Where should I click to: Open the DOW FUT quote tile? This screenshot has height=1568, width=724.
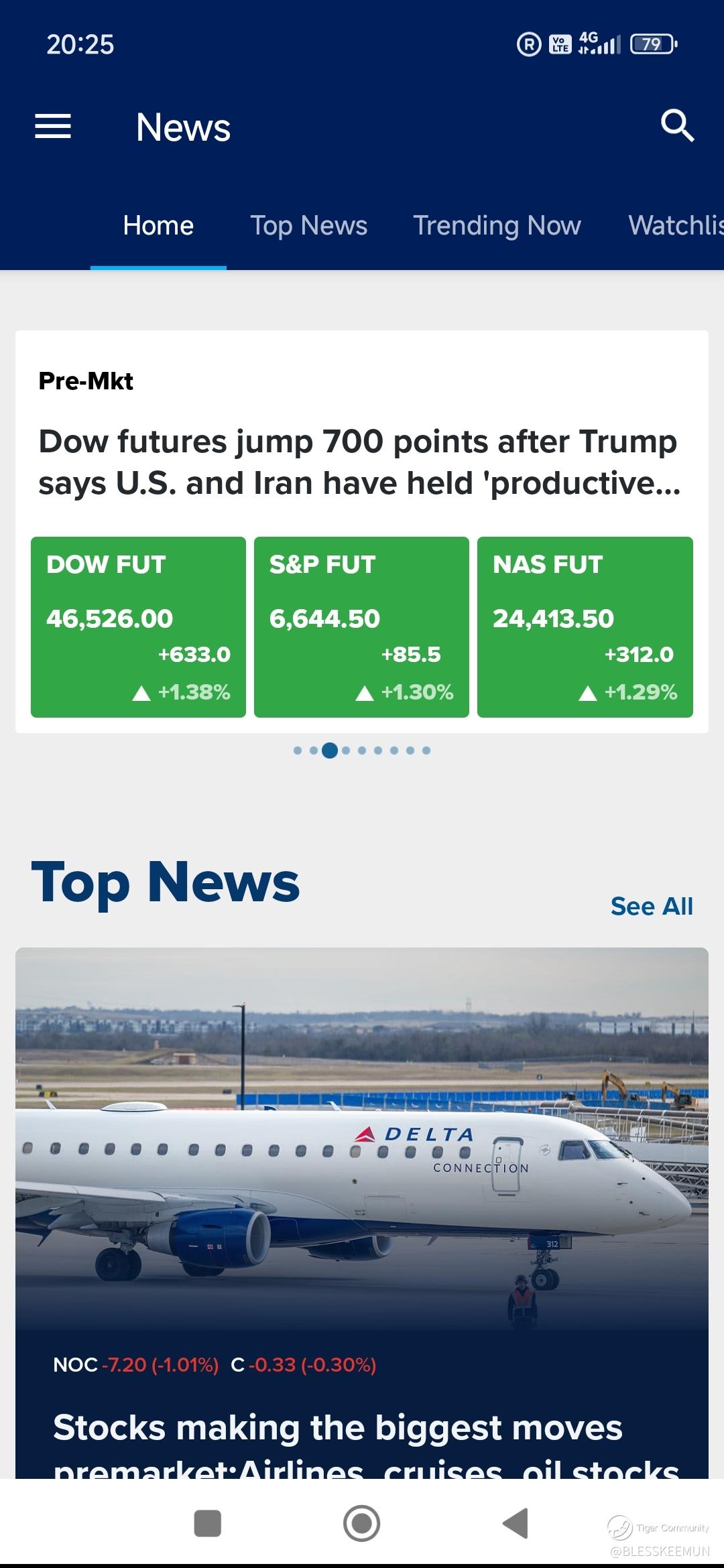(x=138, y=627)
